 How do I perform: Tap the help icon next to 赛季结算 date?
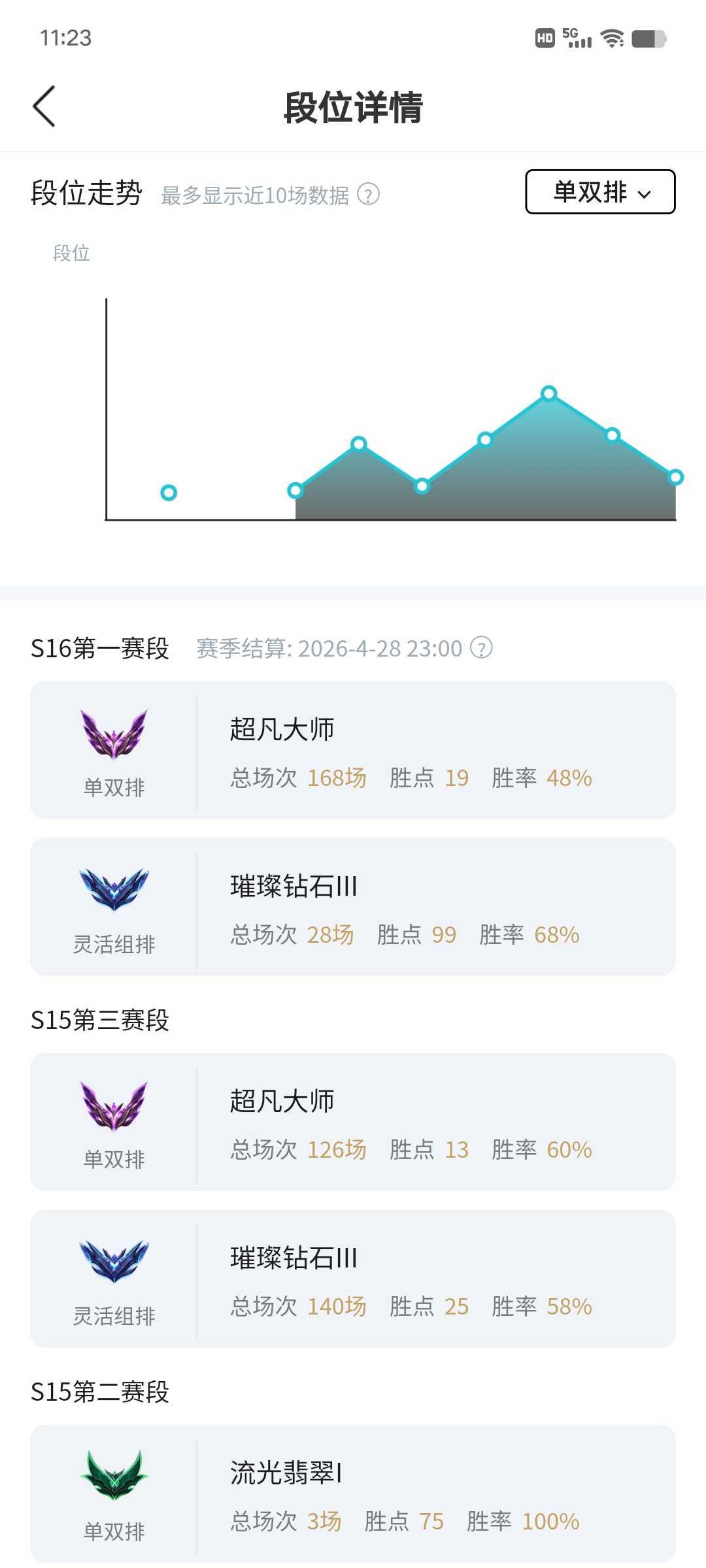[x=482, y=648]
